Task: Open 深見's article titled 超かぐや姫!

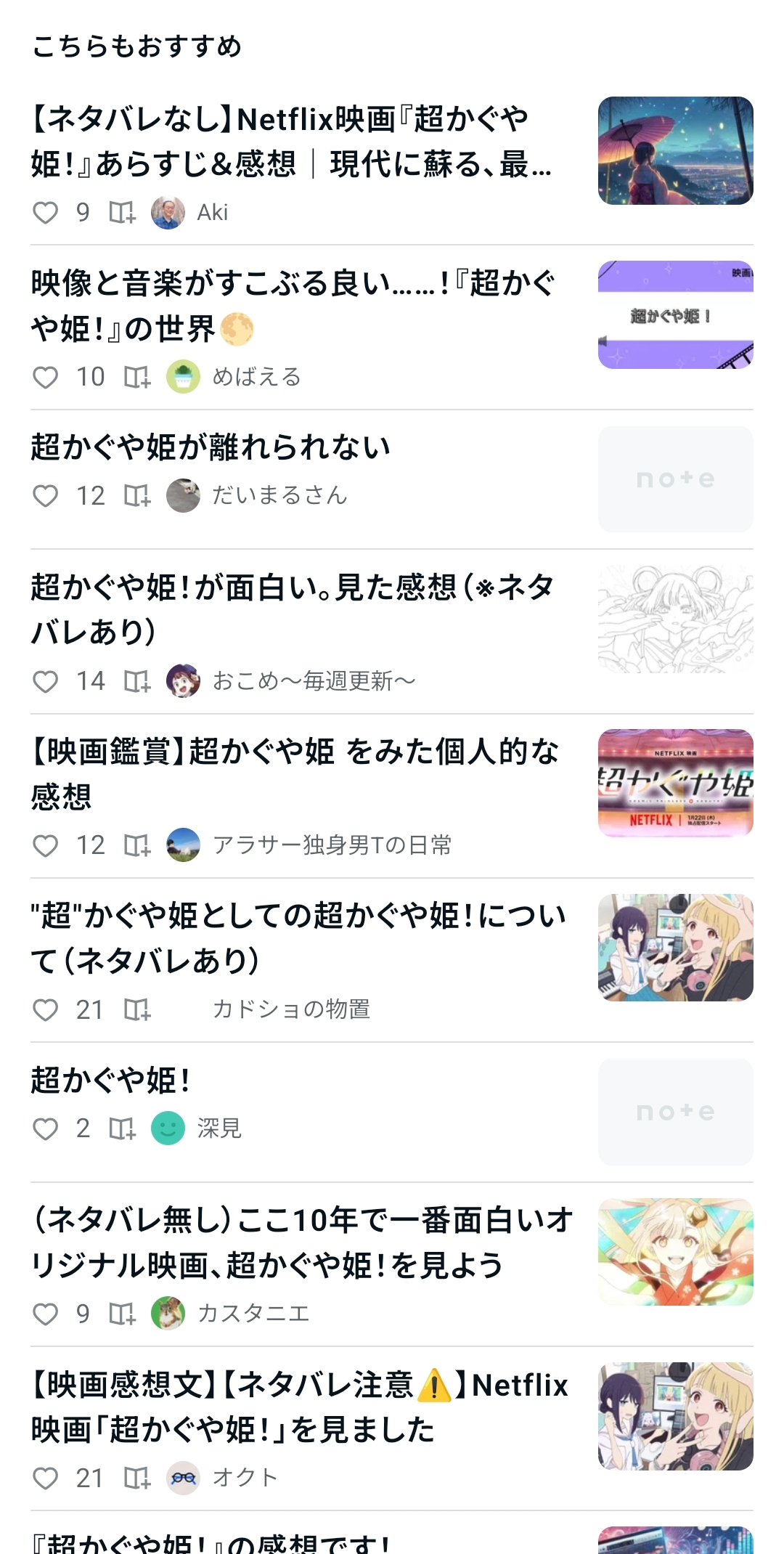Action: click(110, 1081)
